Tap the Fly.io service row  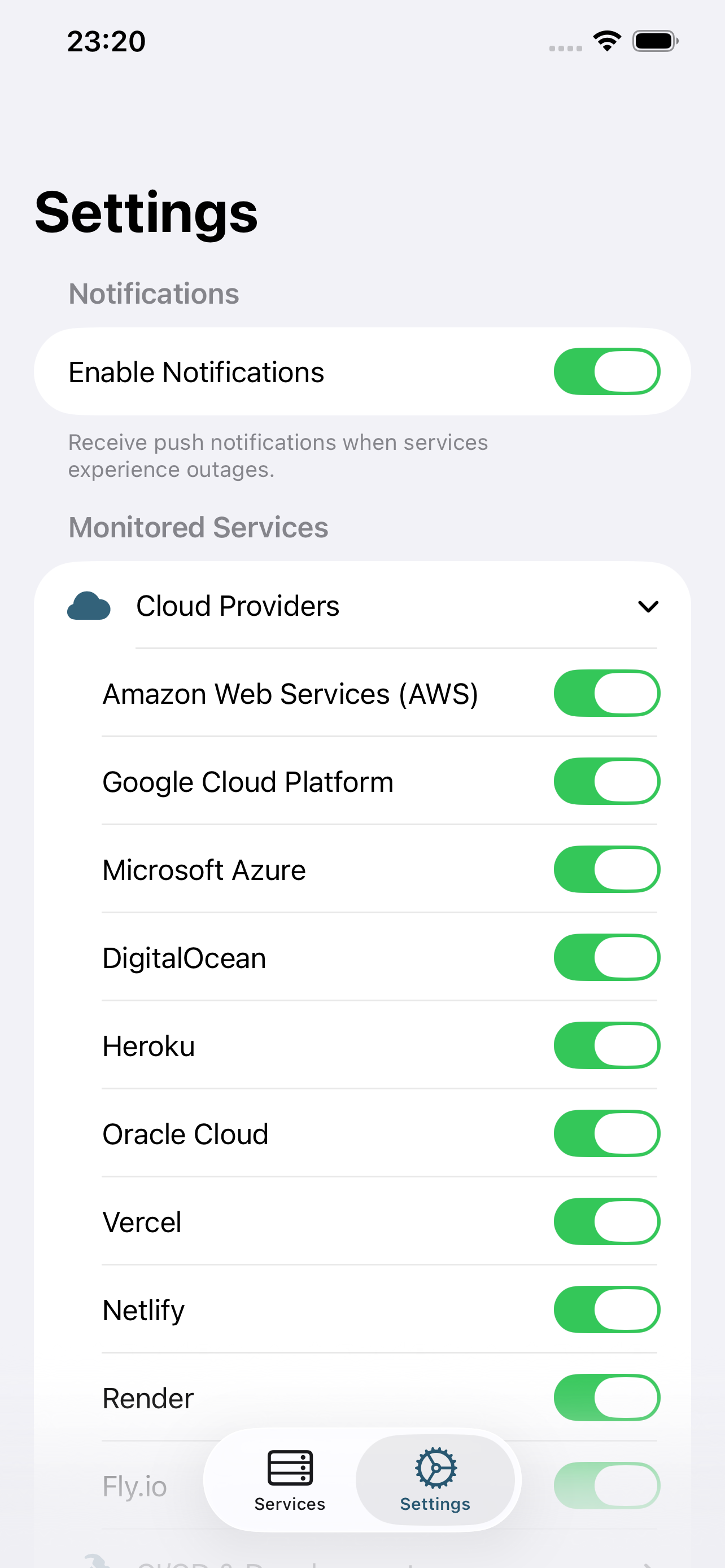[x=135, y=1486]
